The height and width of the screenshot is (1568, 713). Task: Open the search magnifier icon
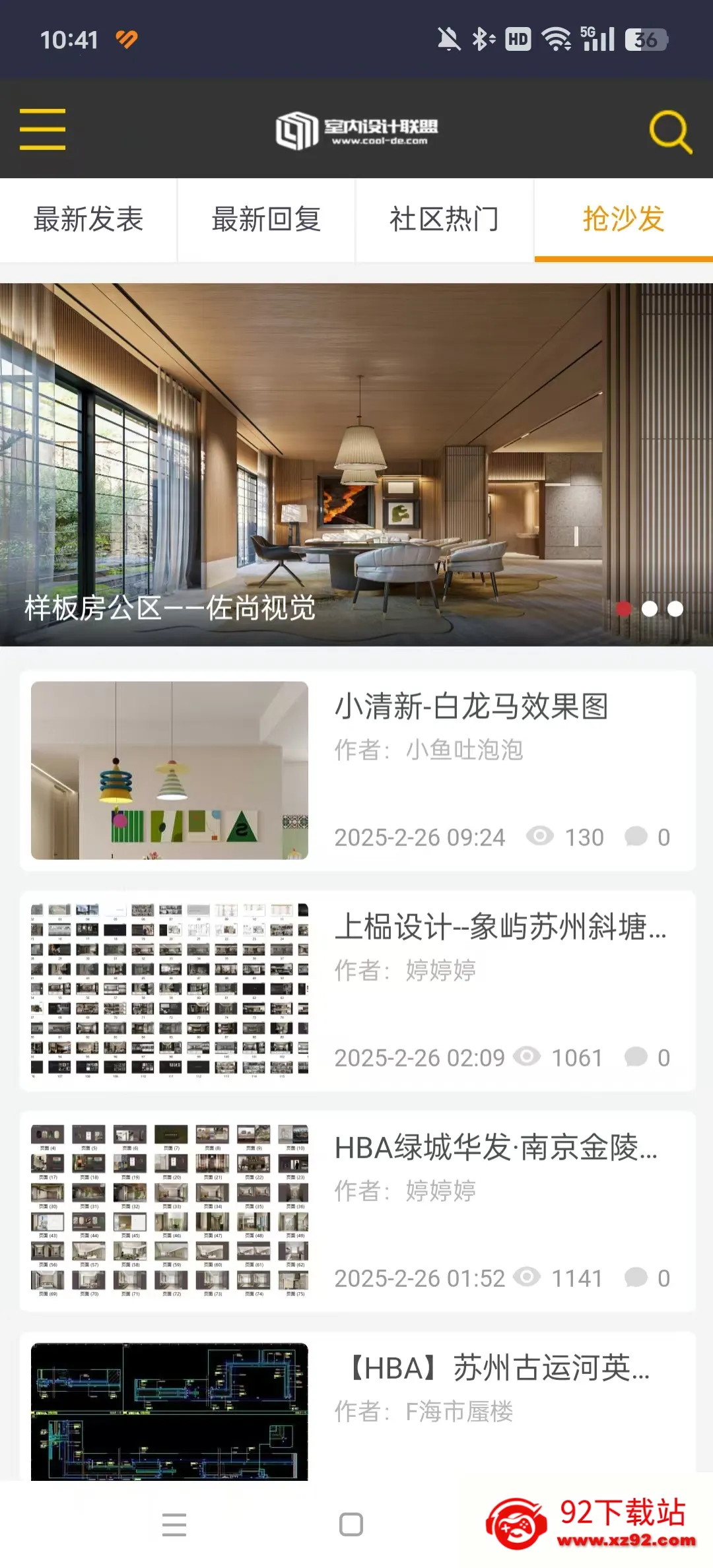point(670,131)
